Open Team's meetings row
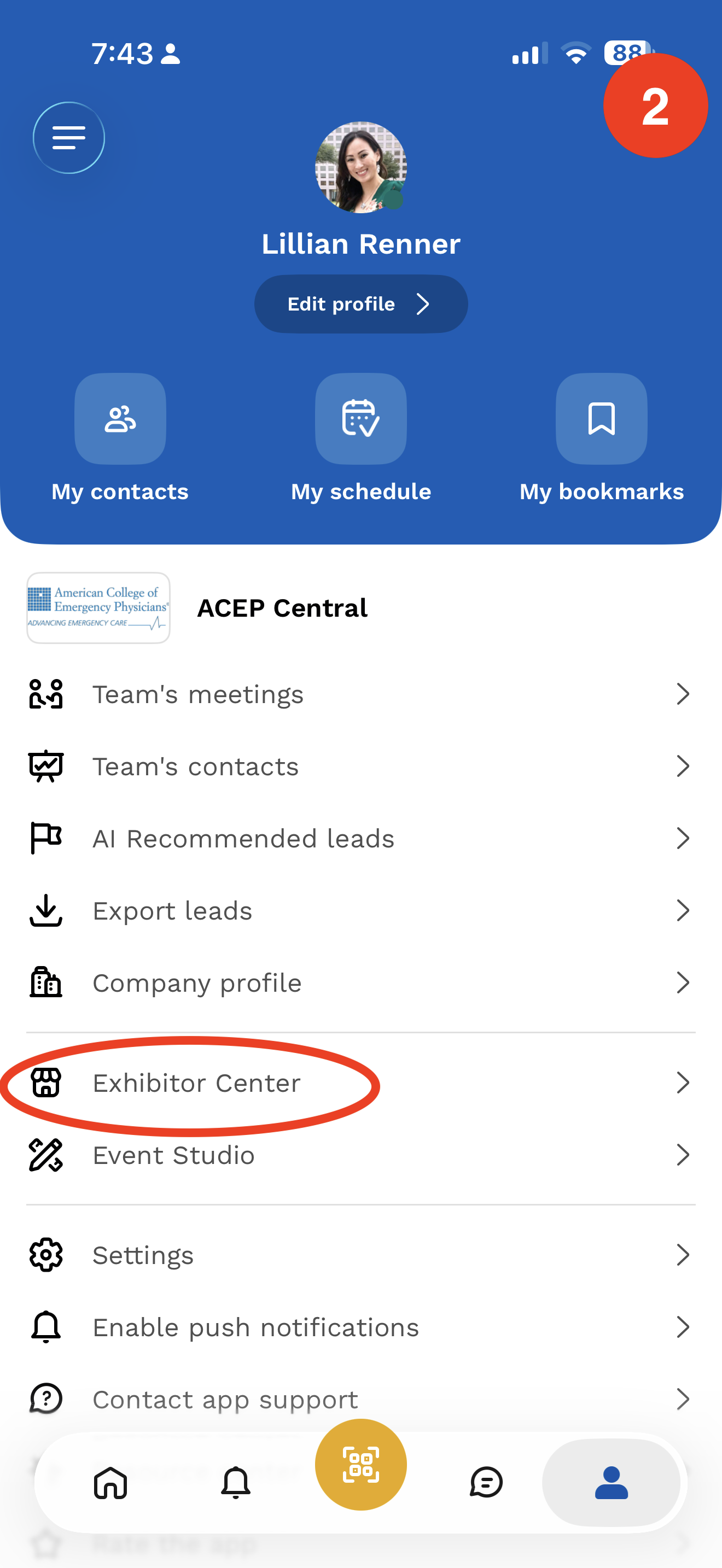Screen dimensions: 722x1568 coord(361,694)
